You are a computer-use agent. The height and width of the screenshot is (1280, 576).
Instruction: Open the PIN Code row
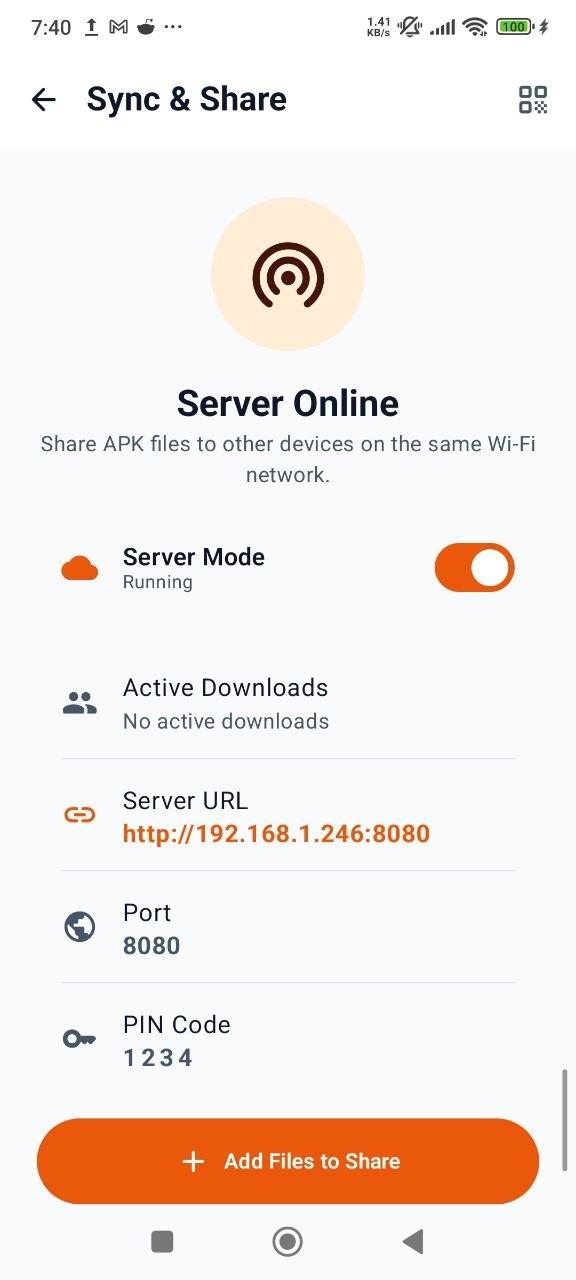(288, 1040)
